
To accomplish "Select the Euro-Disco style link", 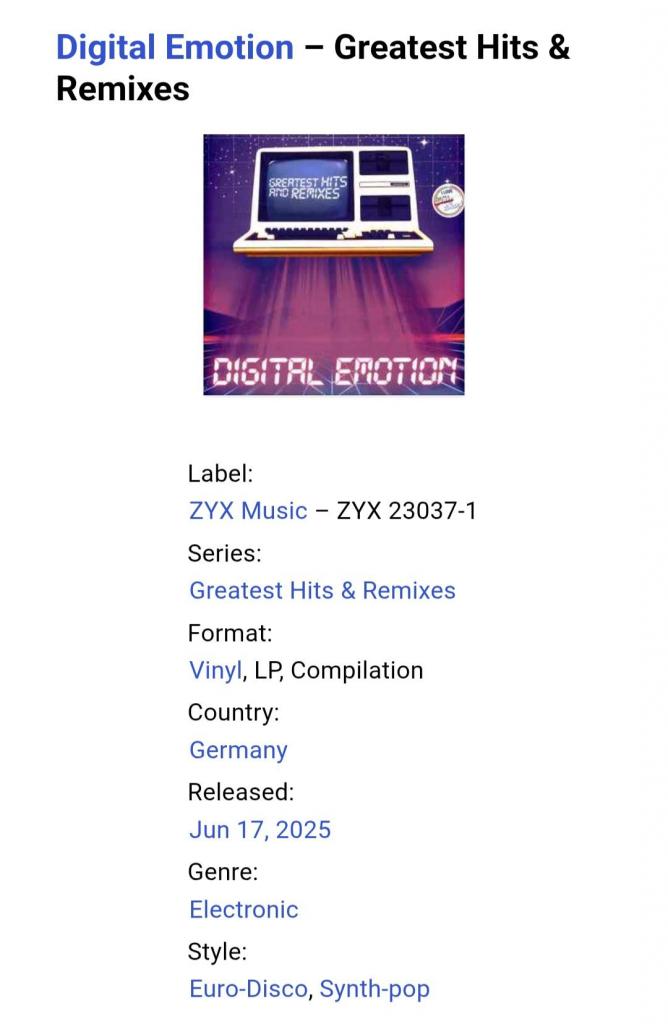I will pyautogui.click(x=248, y=990).
